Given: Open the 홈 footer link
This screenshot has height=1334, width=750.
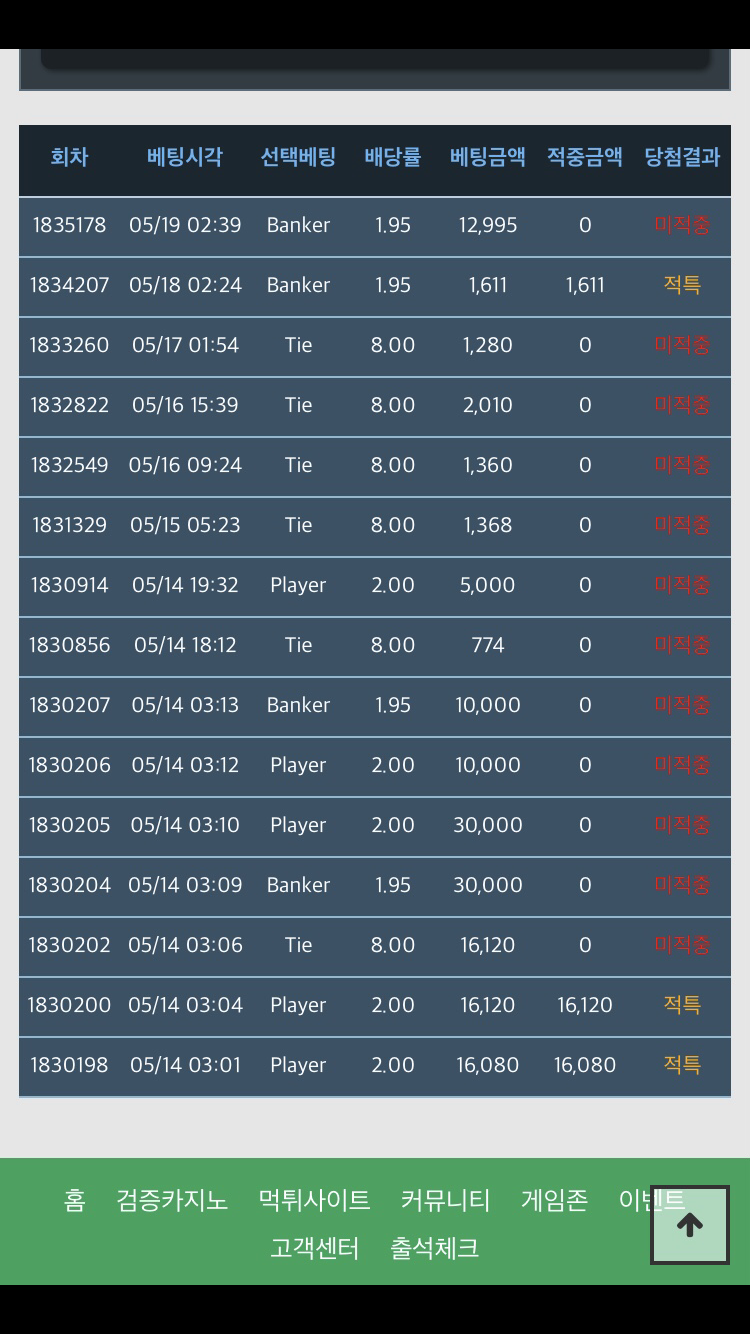Looking at the screenshot, I should 75,1200.
